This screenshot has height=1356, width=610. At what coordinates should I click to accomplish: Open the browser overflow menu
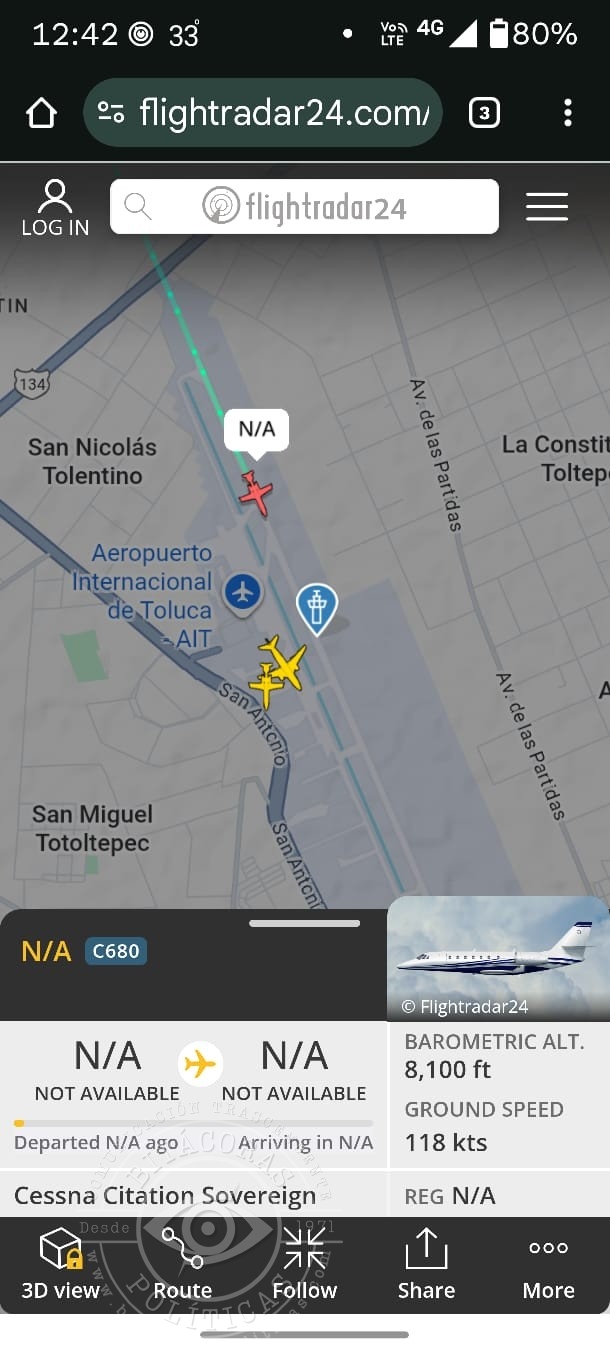(x=567, y=113)
